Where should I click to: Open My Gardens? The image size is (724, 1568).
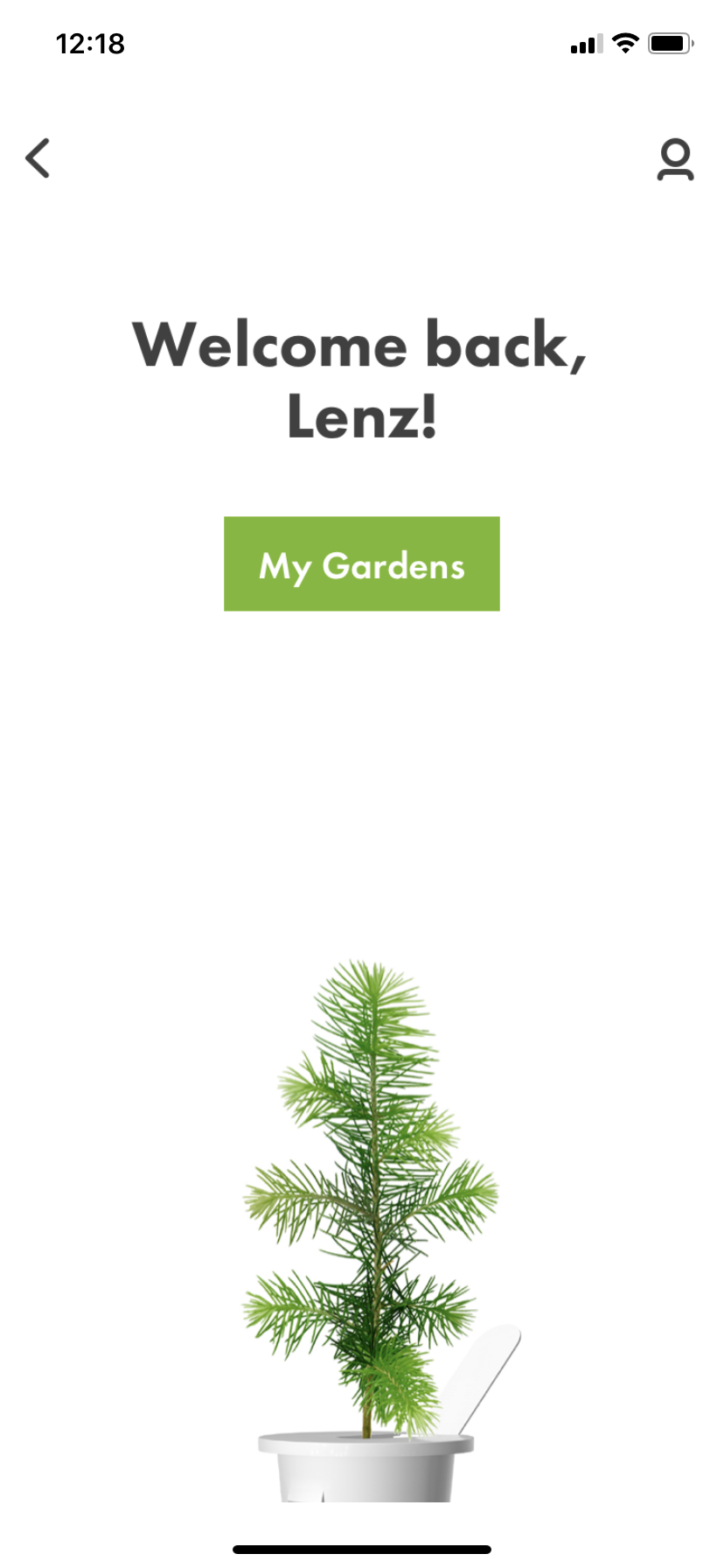[361, 563]
